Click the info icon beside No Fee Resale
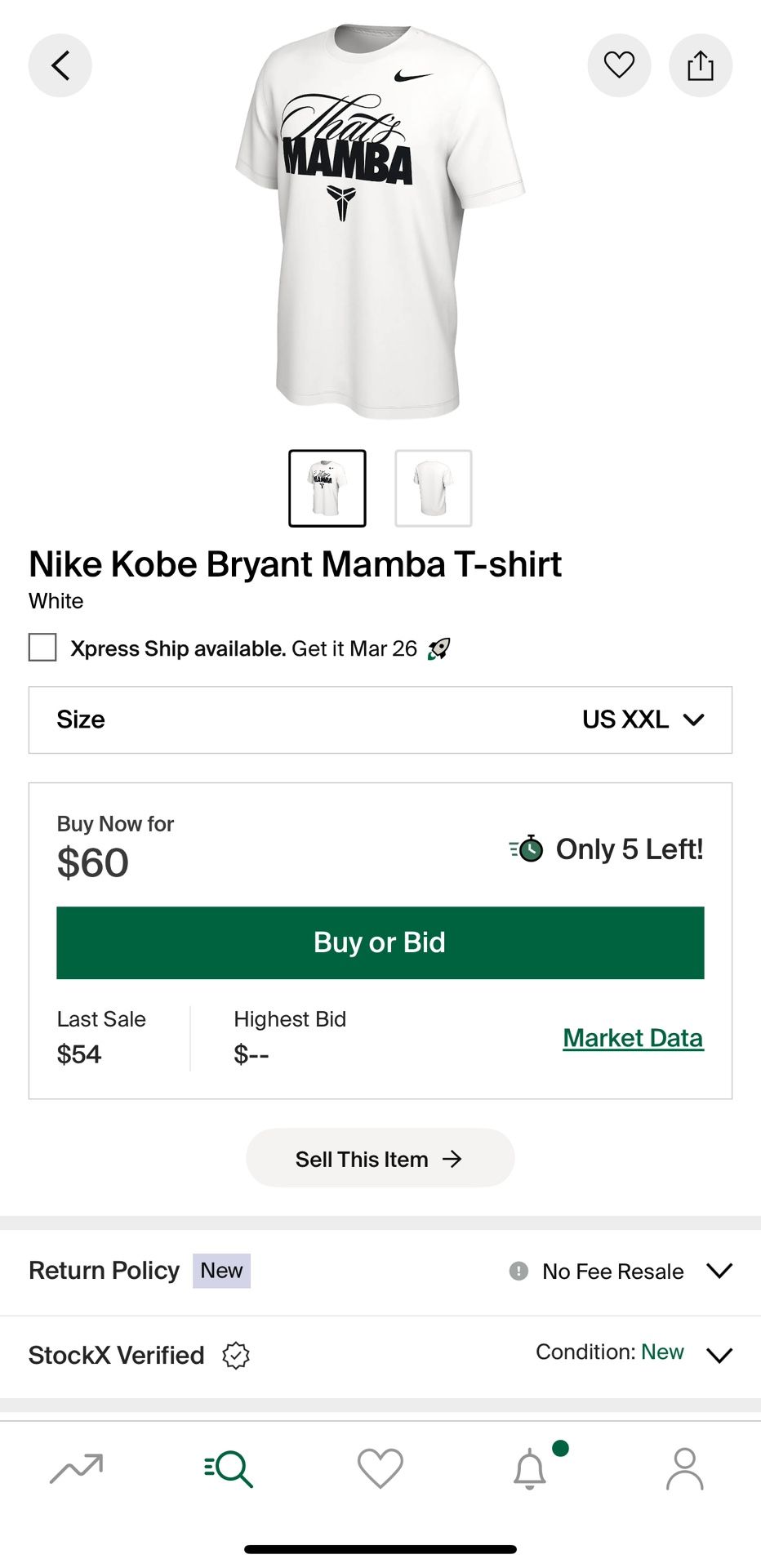761x1568 pixels. [x=518, y=1272]
